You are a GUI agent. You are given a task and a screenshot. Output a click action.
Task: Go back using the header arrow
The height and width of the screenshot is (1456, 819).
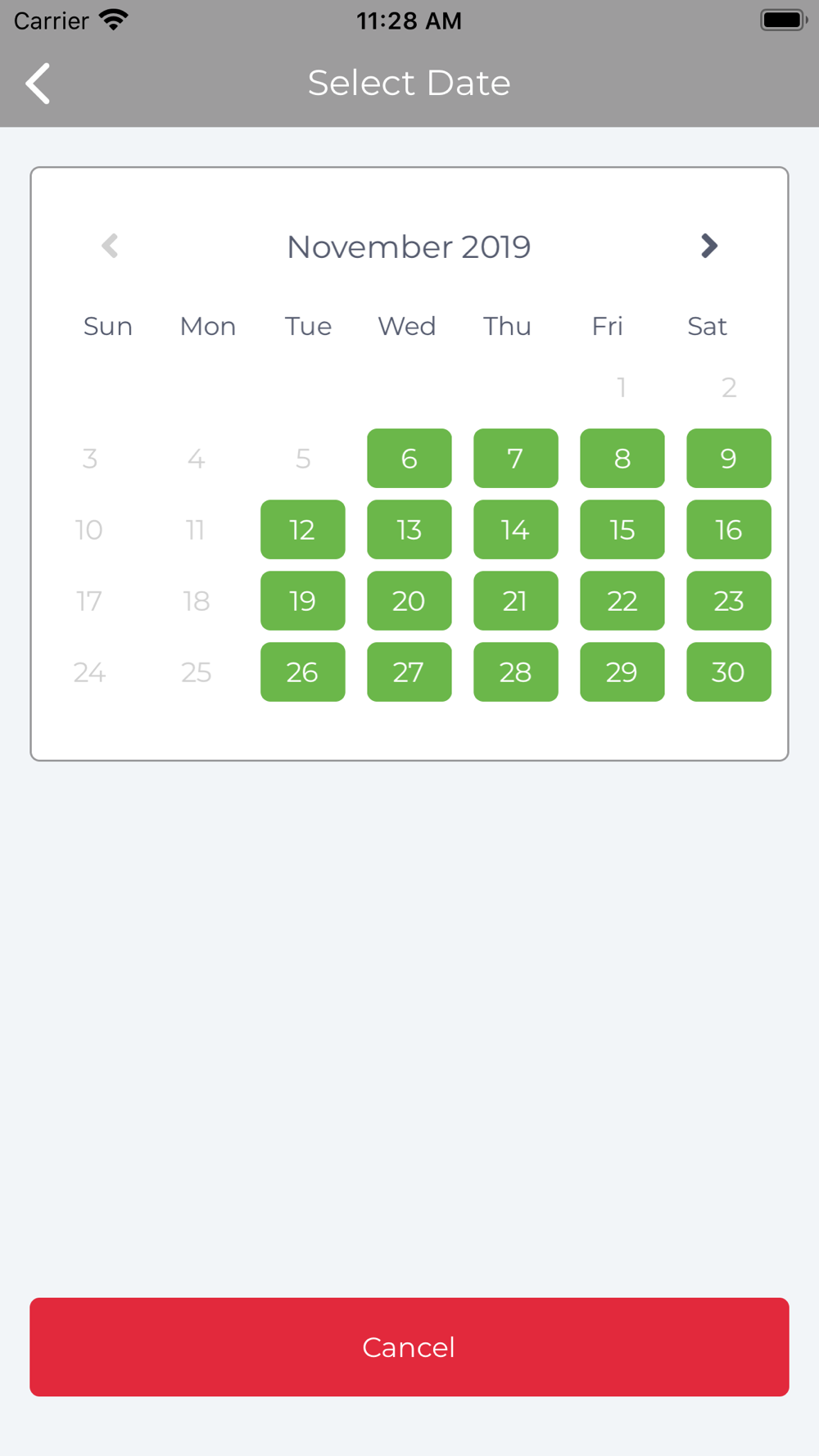tap(38, 84)
